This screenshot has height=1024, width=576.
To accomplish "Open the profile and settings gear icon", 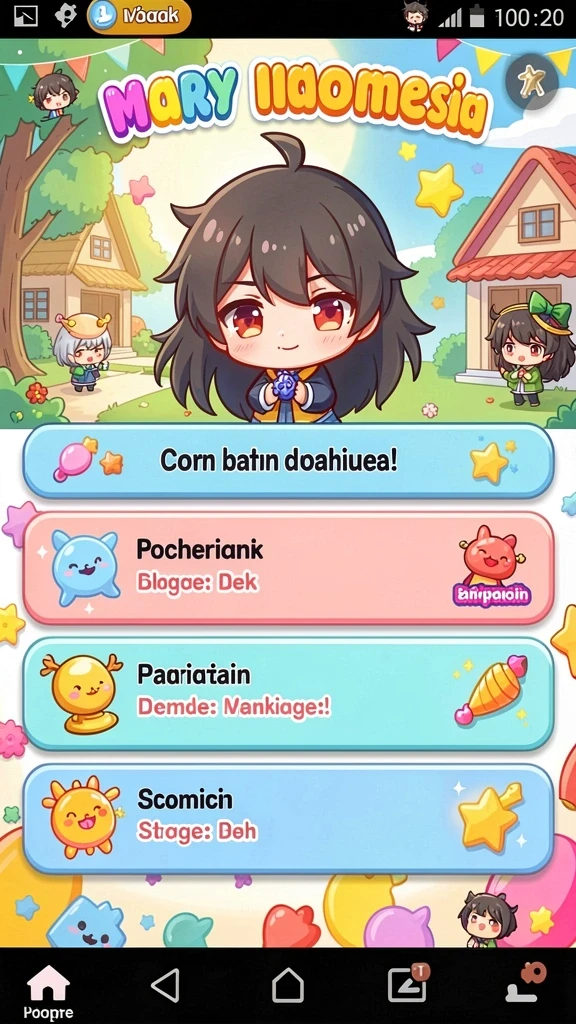I will pyautogui.click(x=526, y=983).
